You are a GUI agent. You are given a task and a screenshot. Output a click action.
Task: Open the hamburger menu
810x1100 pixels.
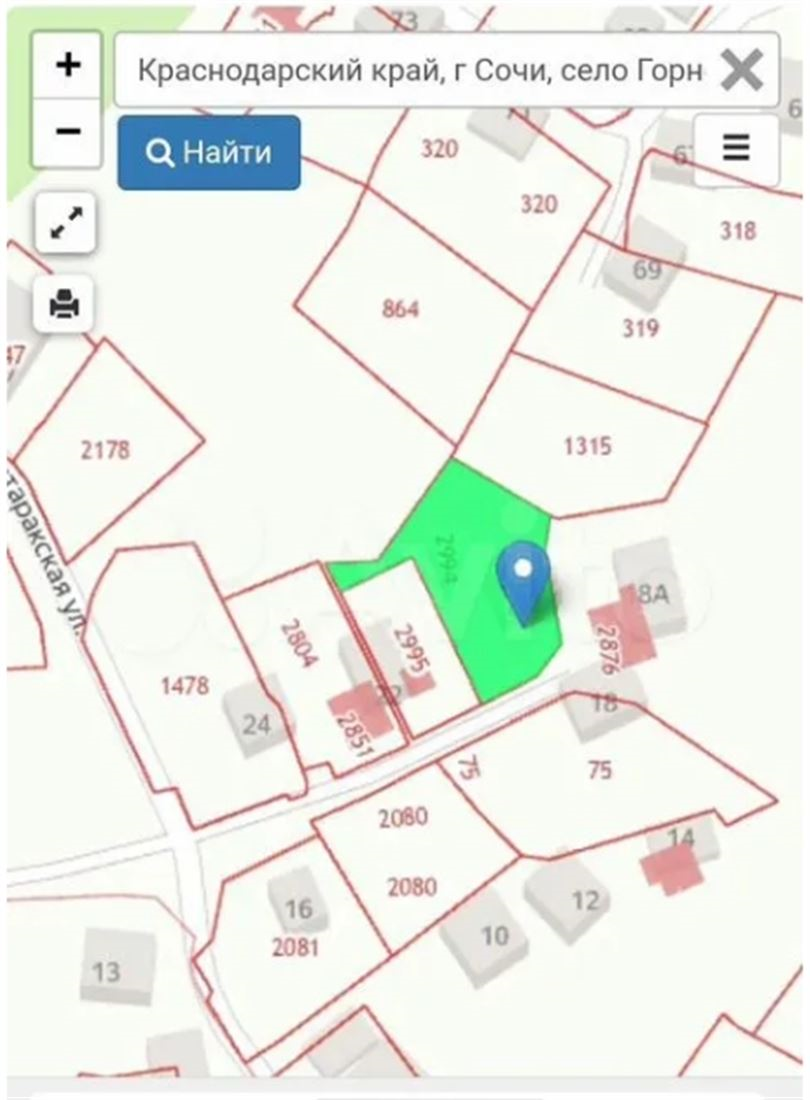736,149
